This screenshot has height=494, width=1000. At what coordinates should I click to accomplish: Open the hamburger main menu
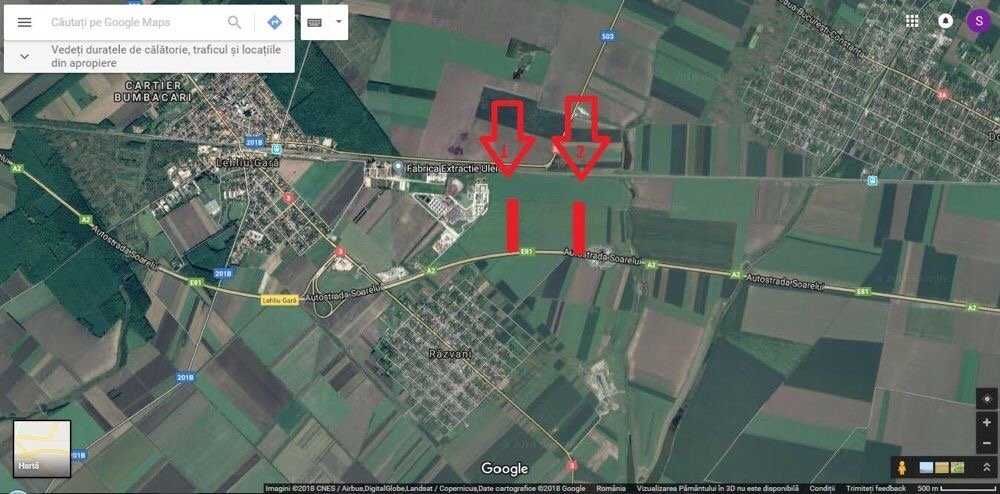[24, 22]
